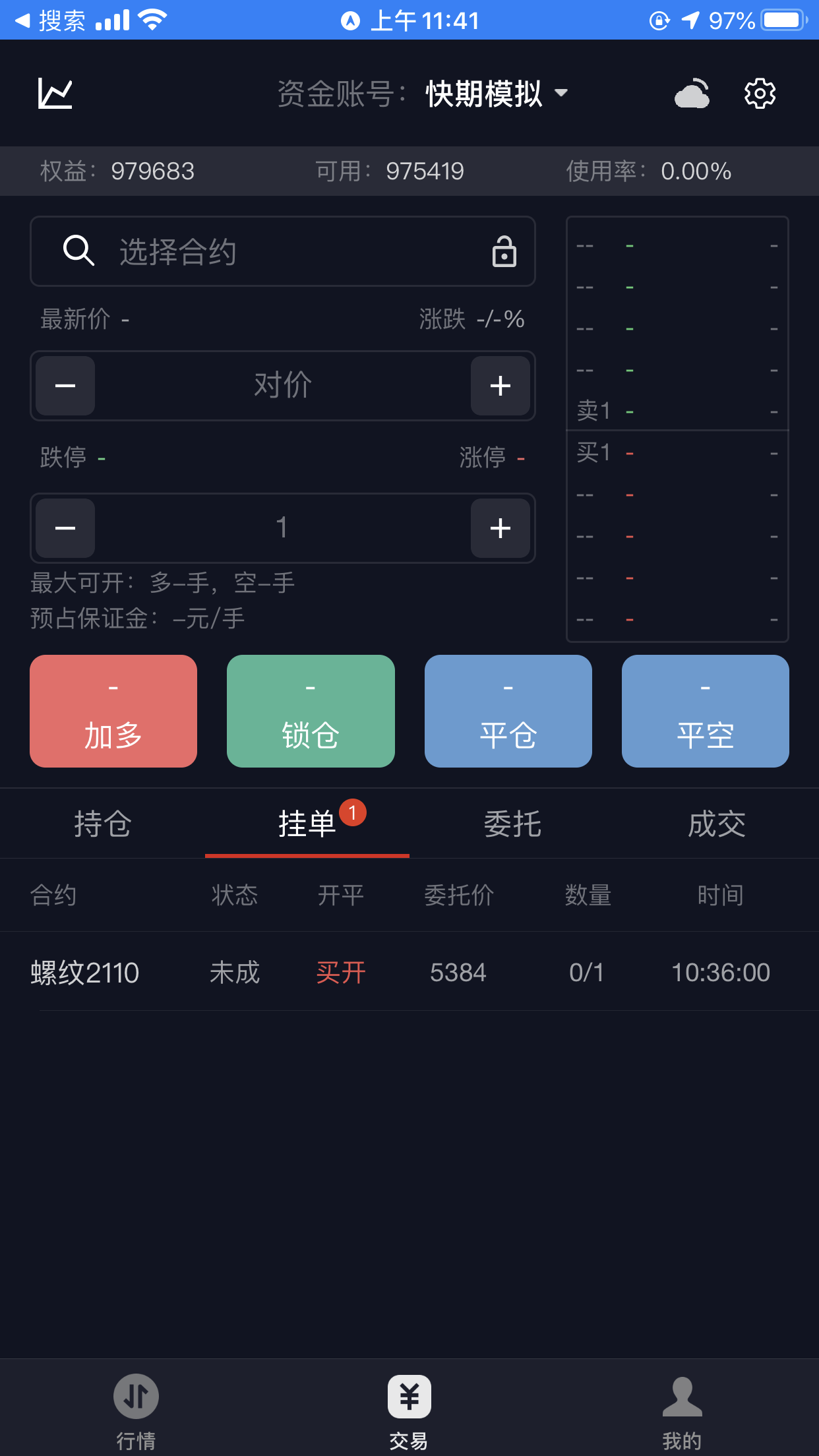Image resolution: width=819 pixels, height=1456 pixels.
Task: Increase the lot quantity from 1
Action: (x=501, y=528)
